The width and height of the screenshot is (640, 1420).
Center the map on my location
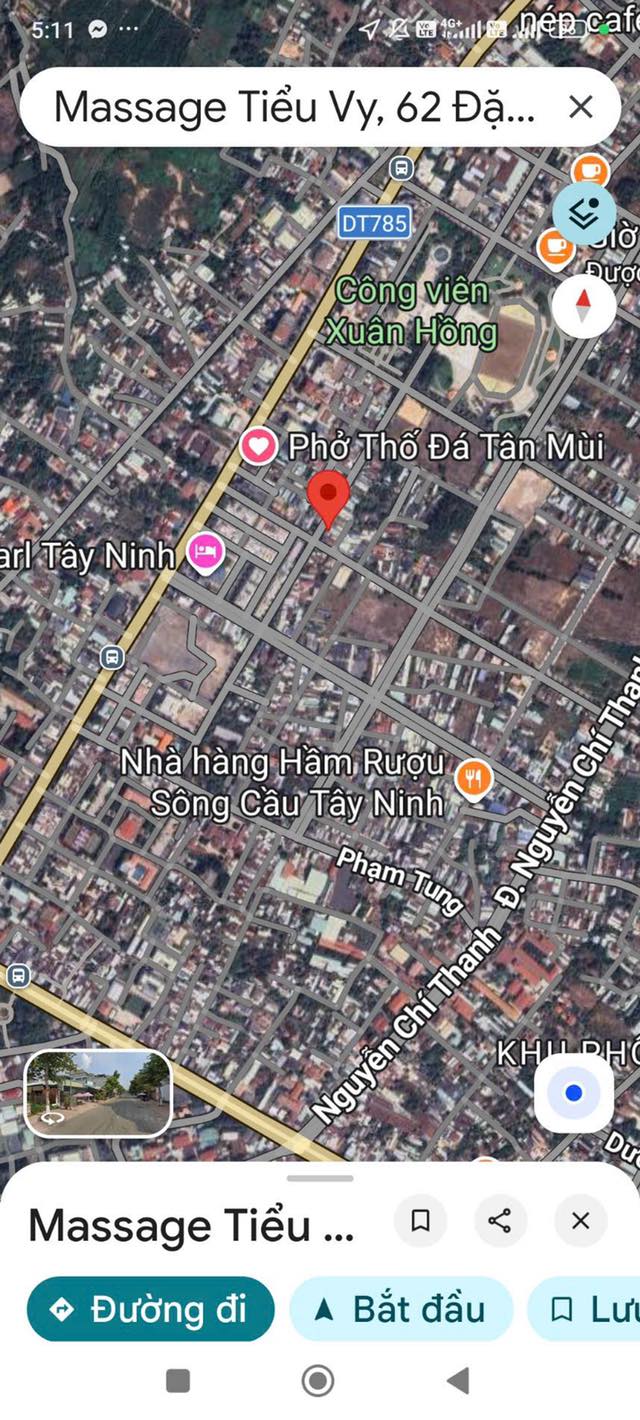[573, 1093]
